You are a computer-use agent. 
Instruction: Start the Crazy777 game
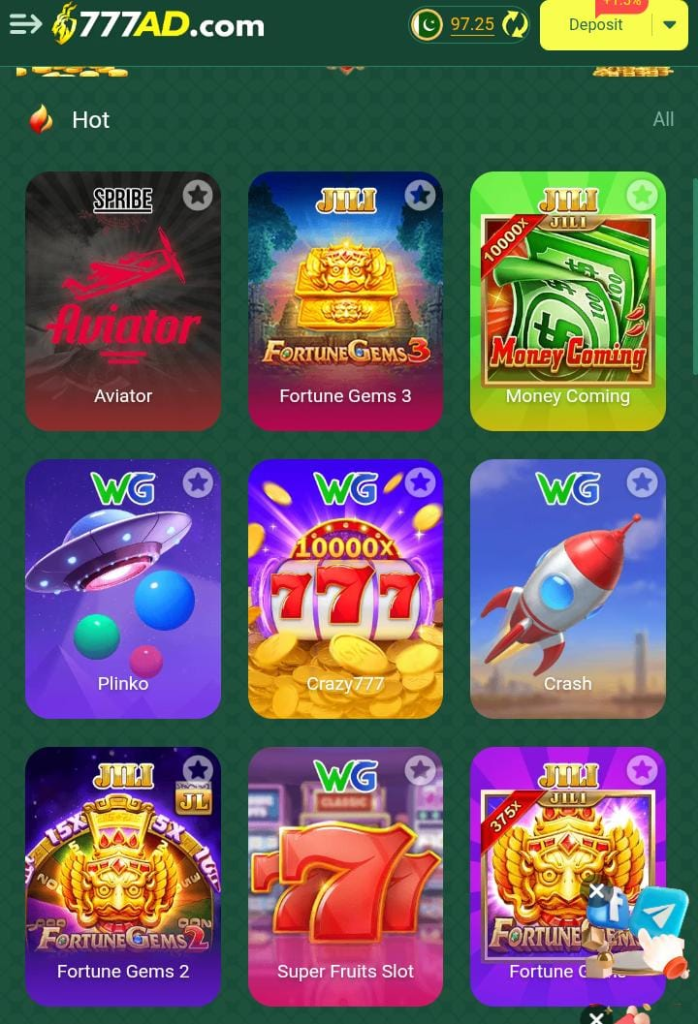point(345,588)
